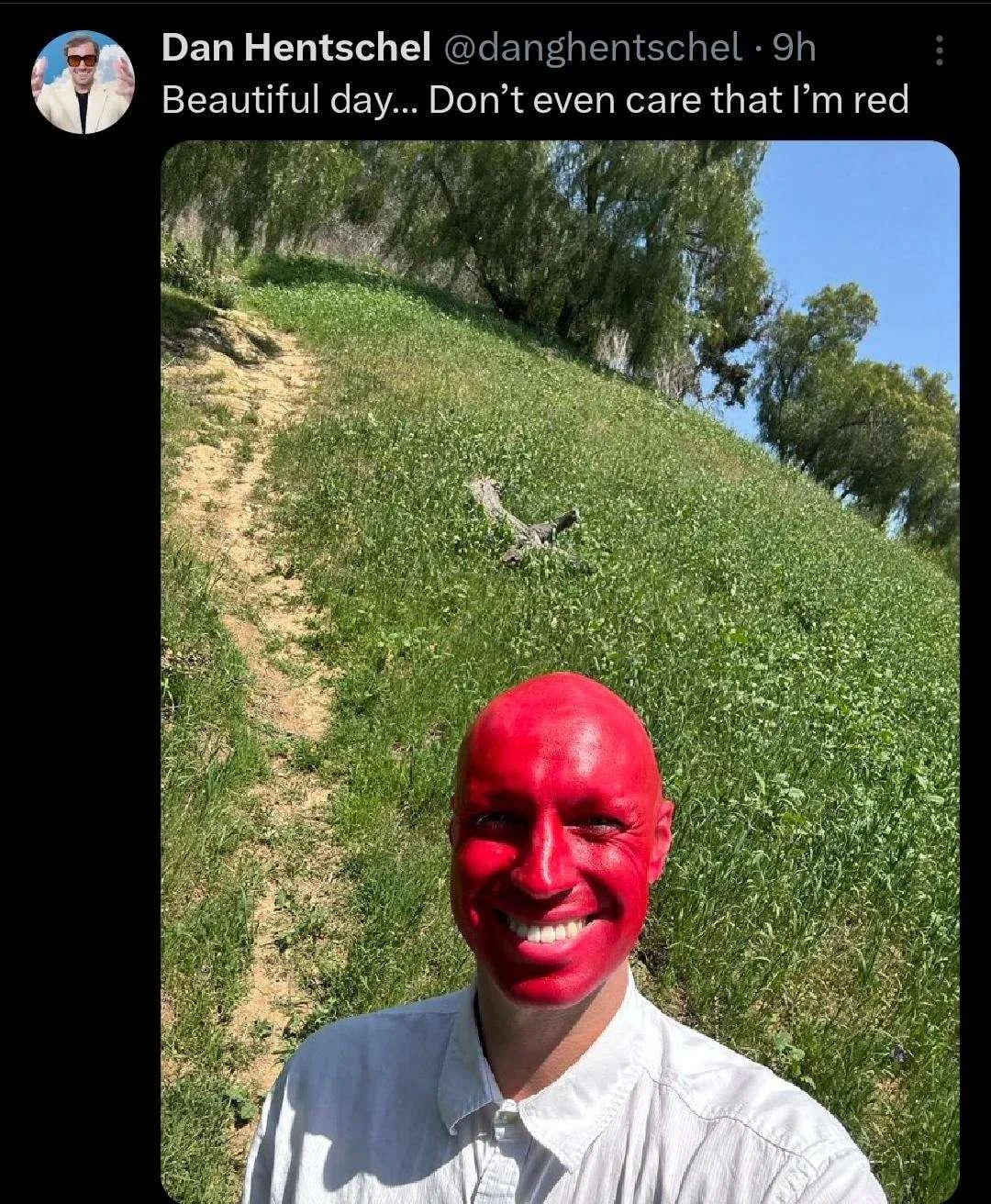Viewport: 991px width, 1204px height.
Task: View the attached selfie photo full screen
Action: [x=560, y=670]
